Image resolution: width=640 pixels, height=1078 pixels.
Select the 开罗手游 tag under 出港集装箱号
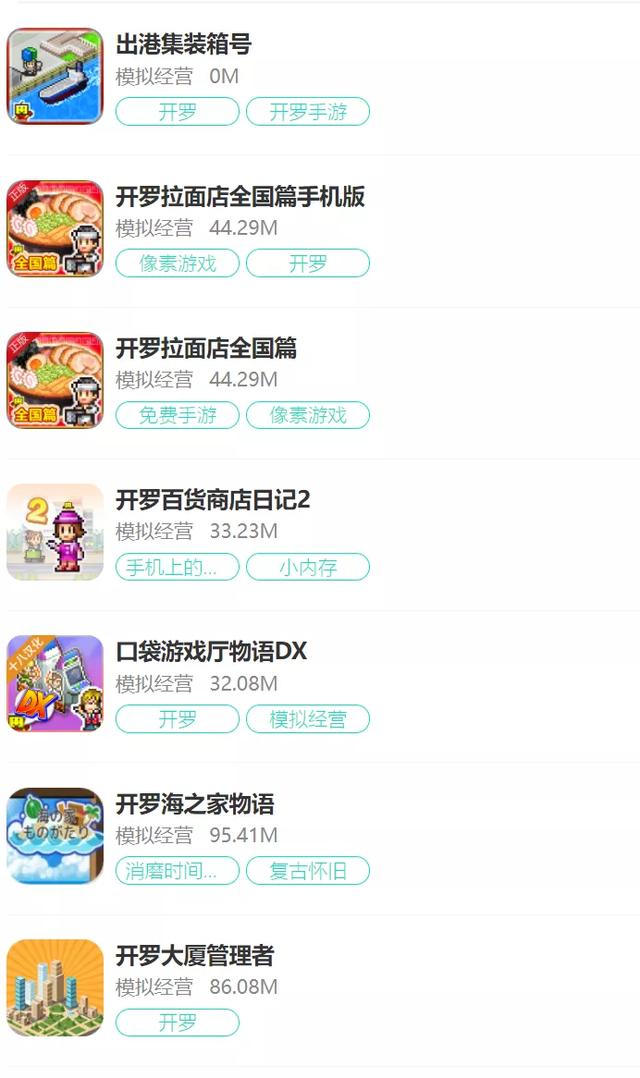pos(308,112)
